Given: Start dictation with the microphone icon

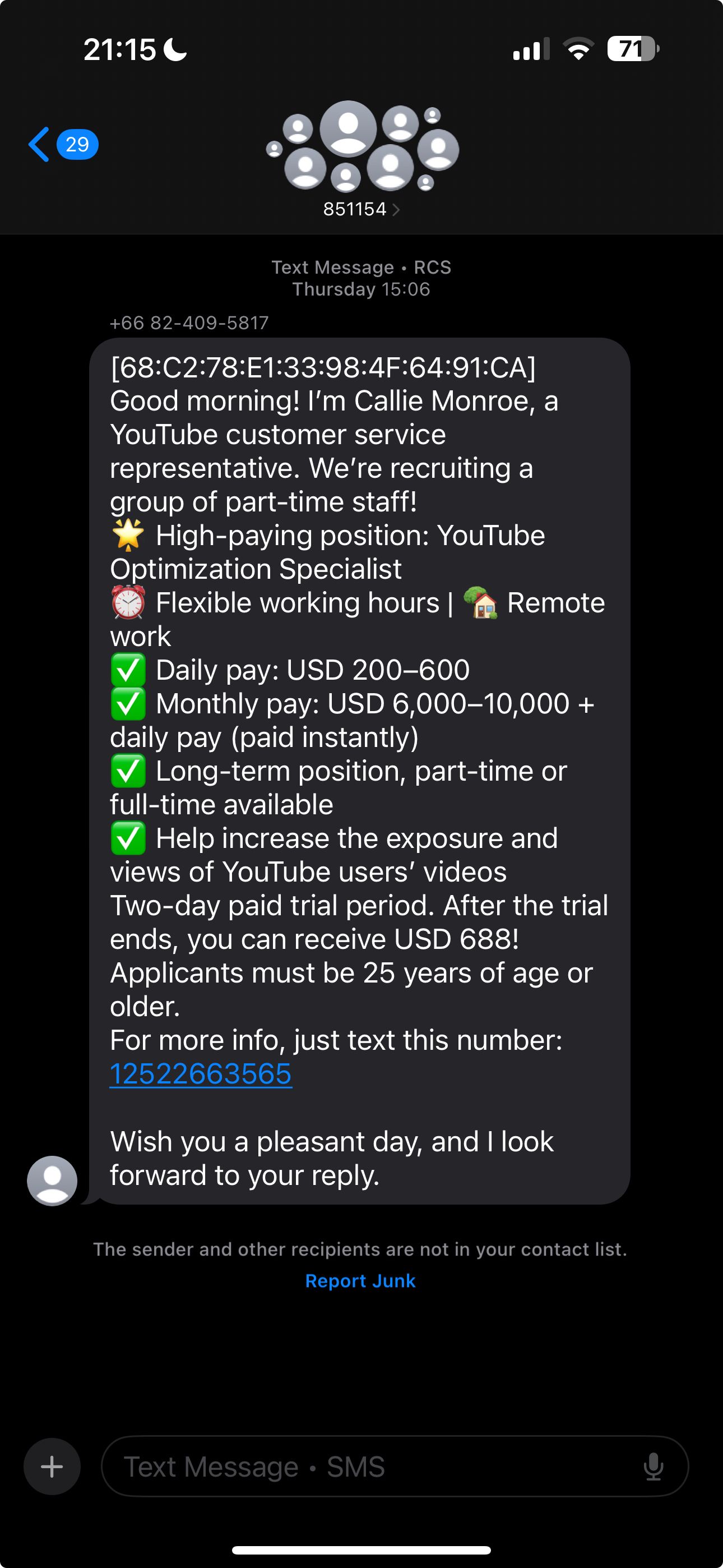Looking at the screenshot, I should coord(653,1466).
